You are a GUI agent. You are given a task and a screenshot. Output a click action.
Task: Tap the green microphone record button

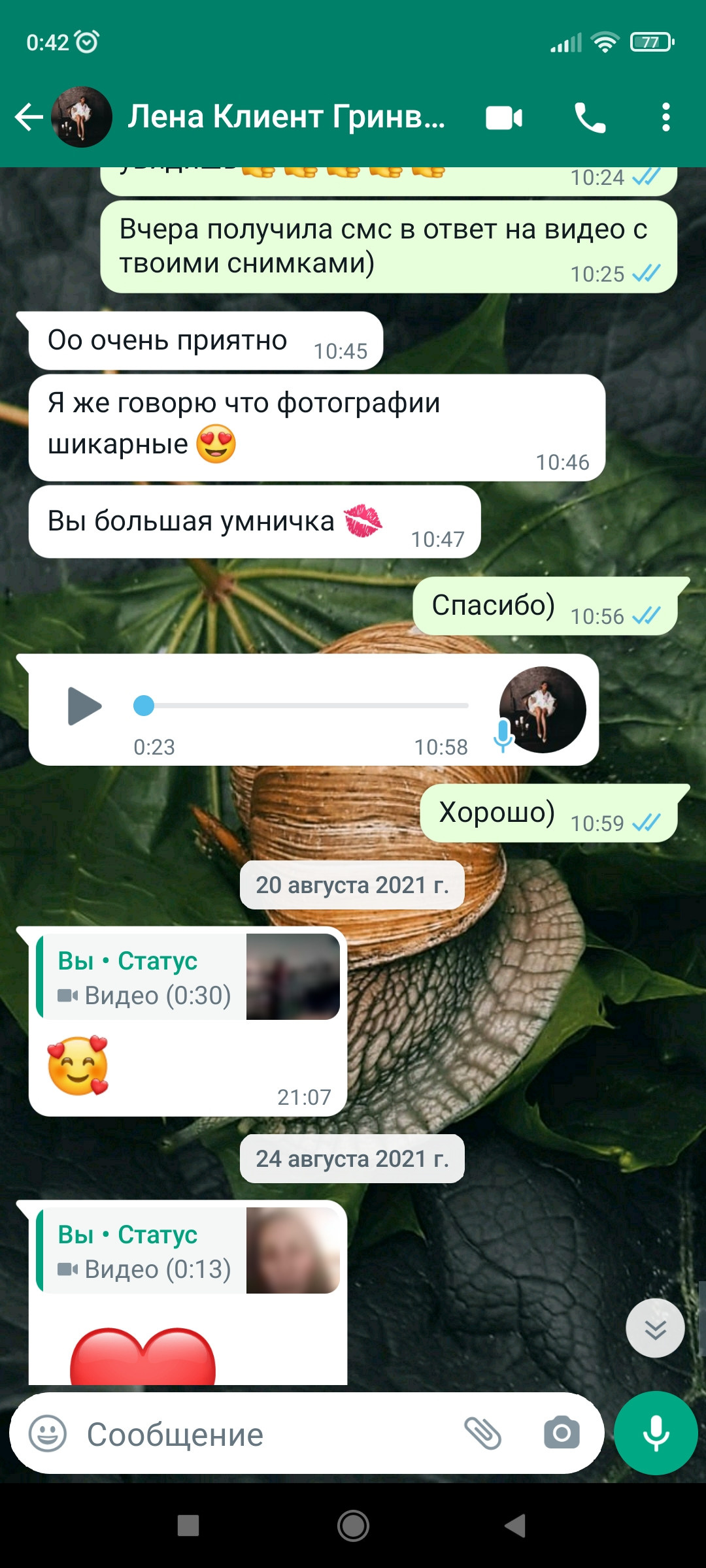click(656, 1433)
